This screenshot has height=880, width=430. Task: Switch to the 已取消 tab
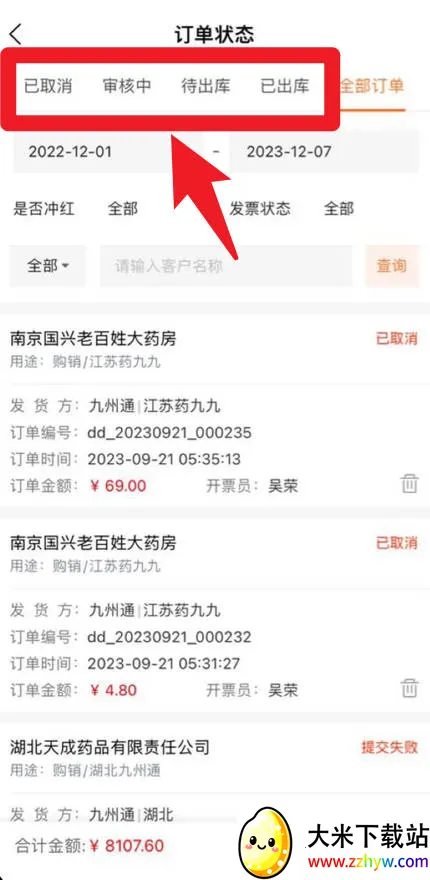tap(48, 86)
